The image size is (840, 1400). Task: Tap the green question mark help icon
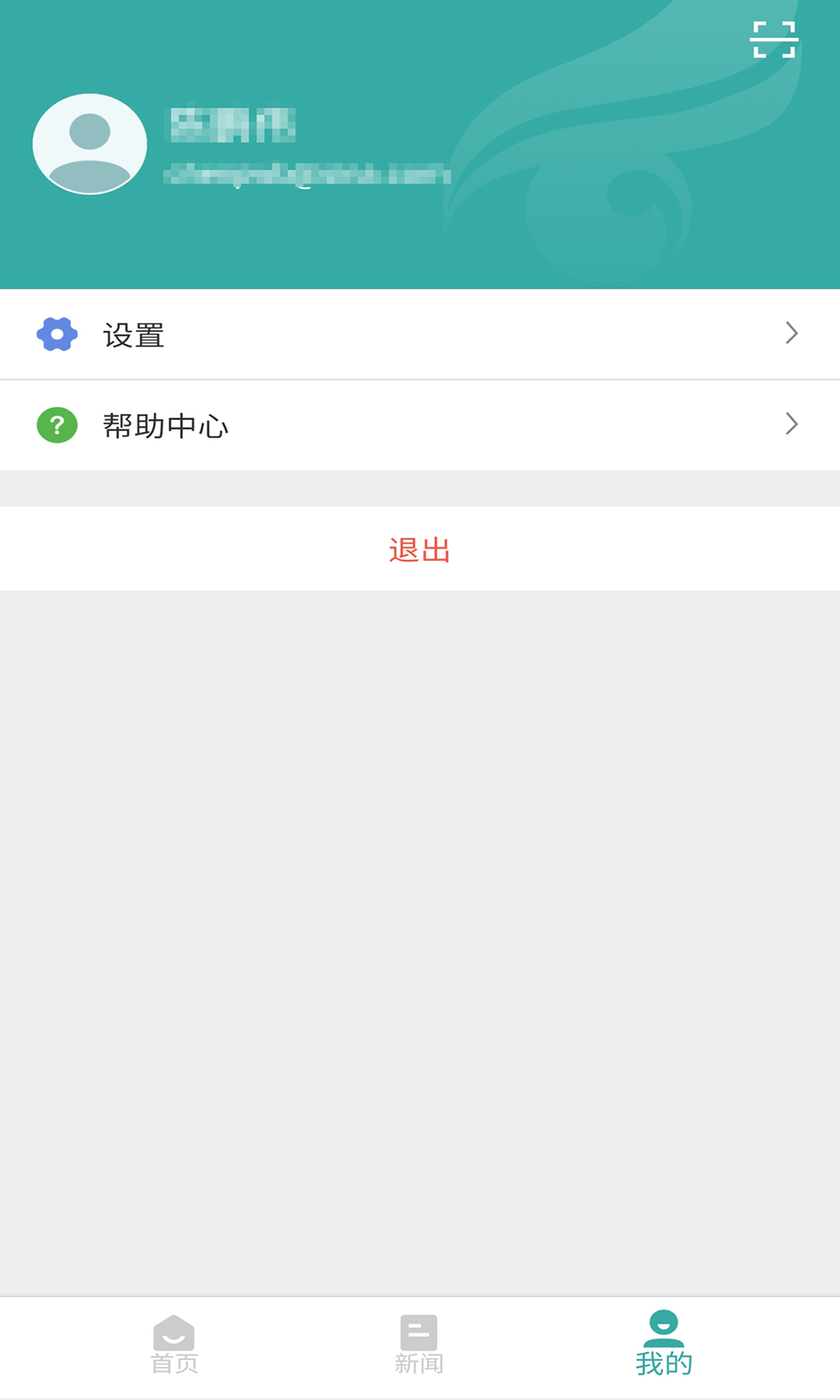[56, 424]
